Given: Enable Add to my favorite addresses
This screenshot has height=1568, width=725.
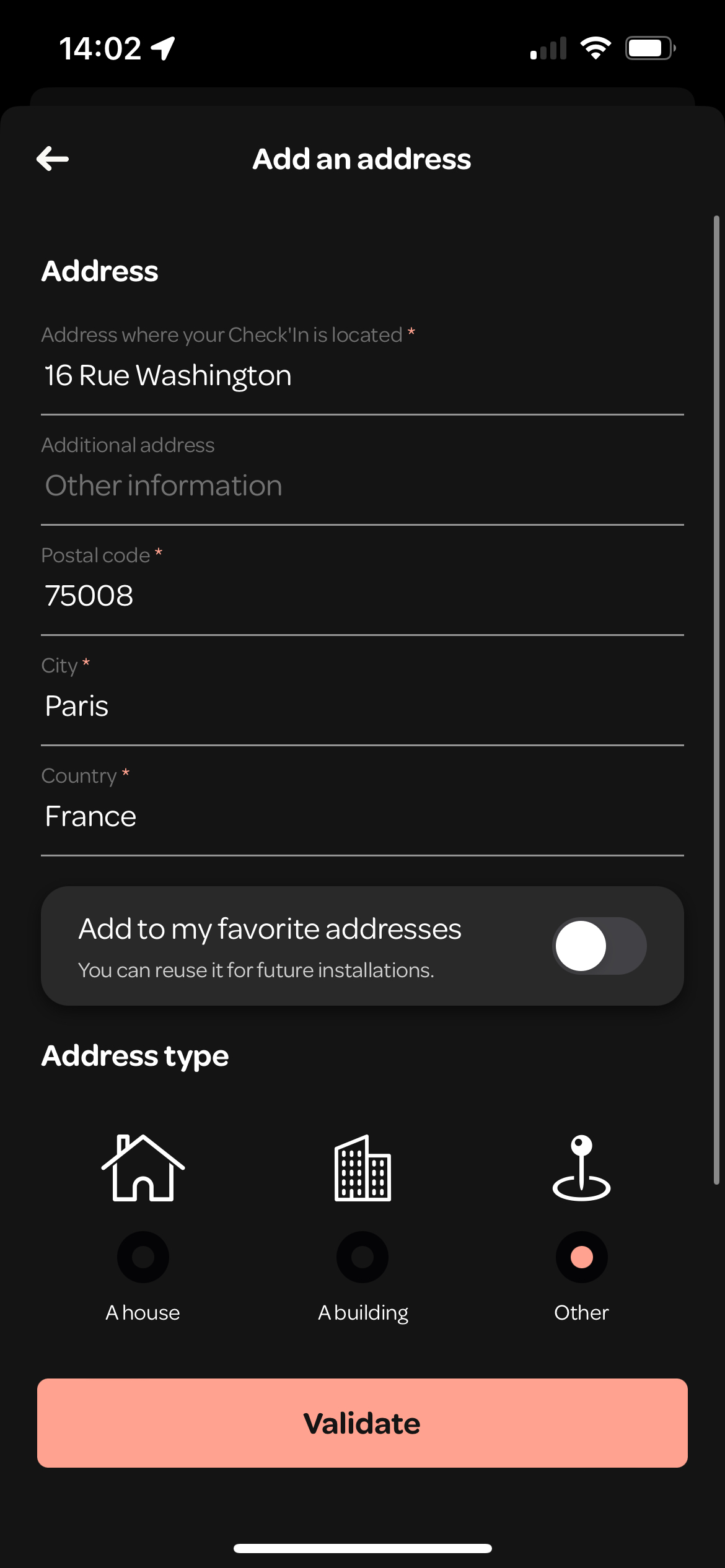Looking at the screenshot, I should tap(599, 946).
